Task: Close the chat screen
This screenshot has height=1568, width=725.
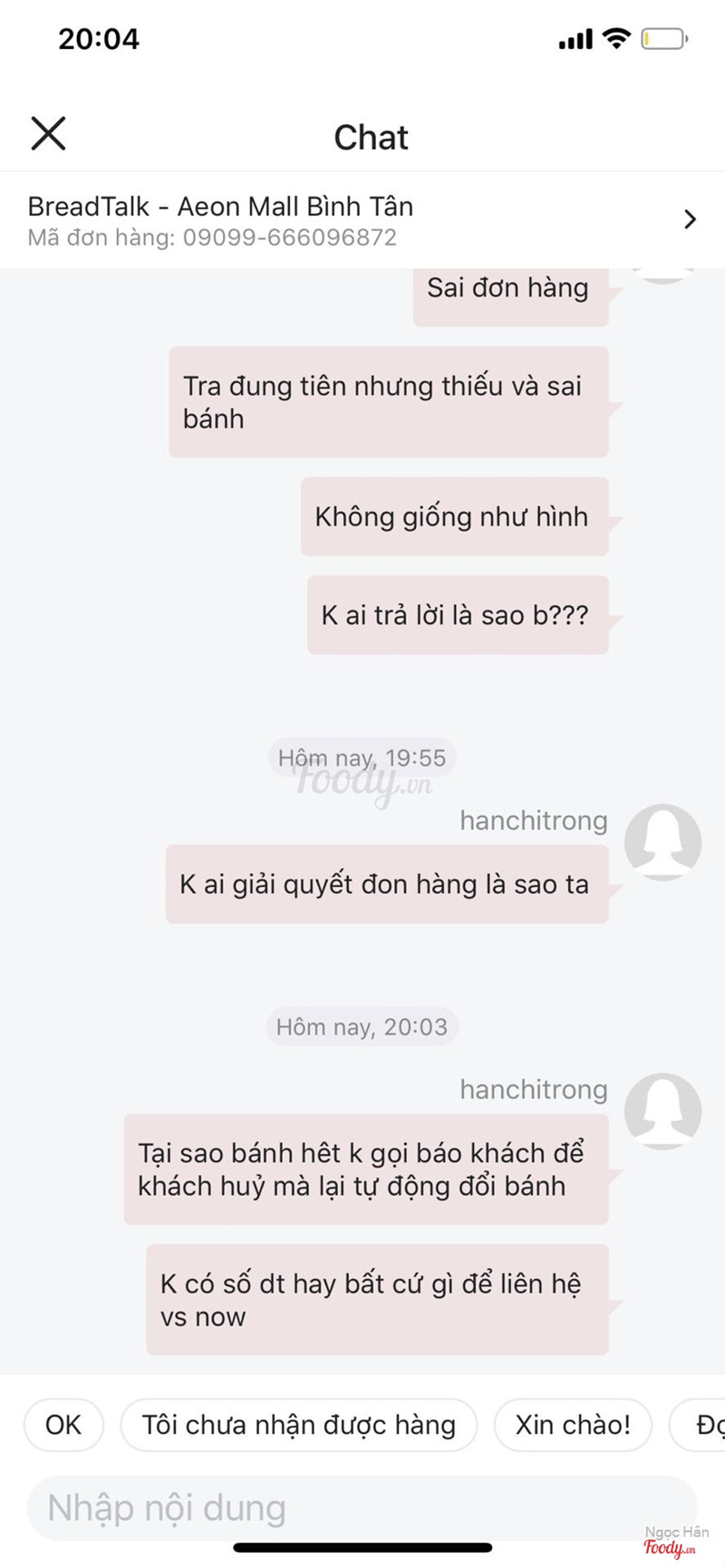Action: tap(48, 134)
